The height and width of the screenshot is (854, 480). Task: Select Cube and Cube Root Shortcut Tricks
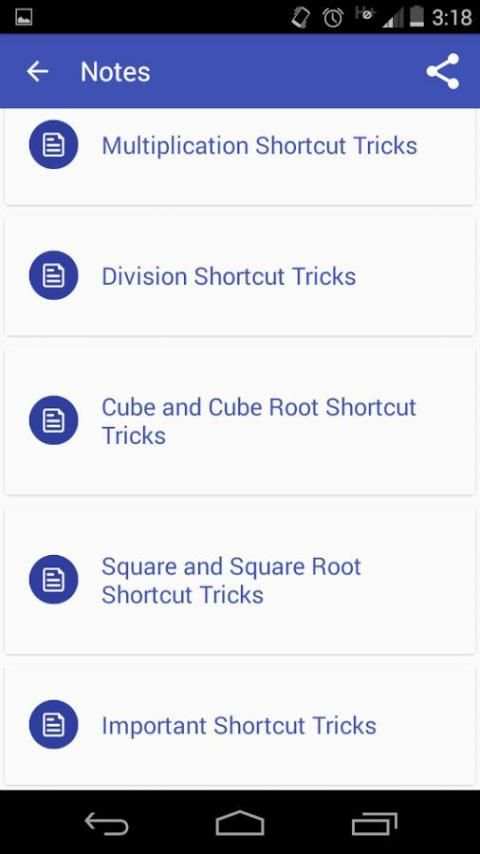240,420
